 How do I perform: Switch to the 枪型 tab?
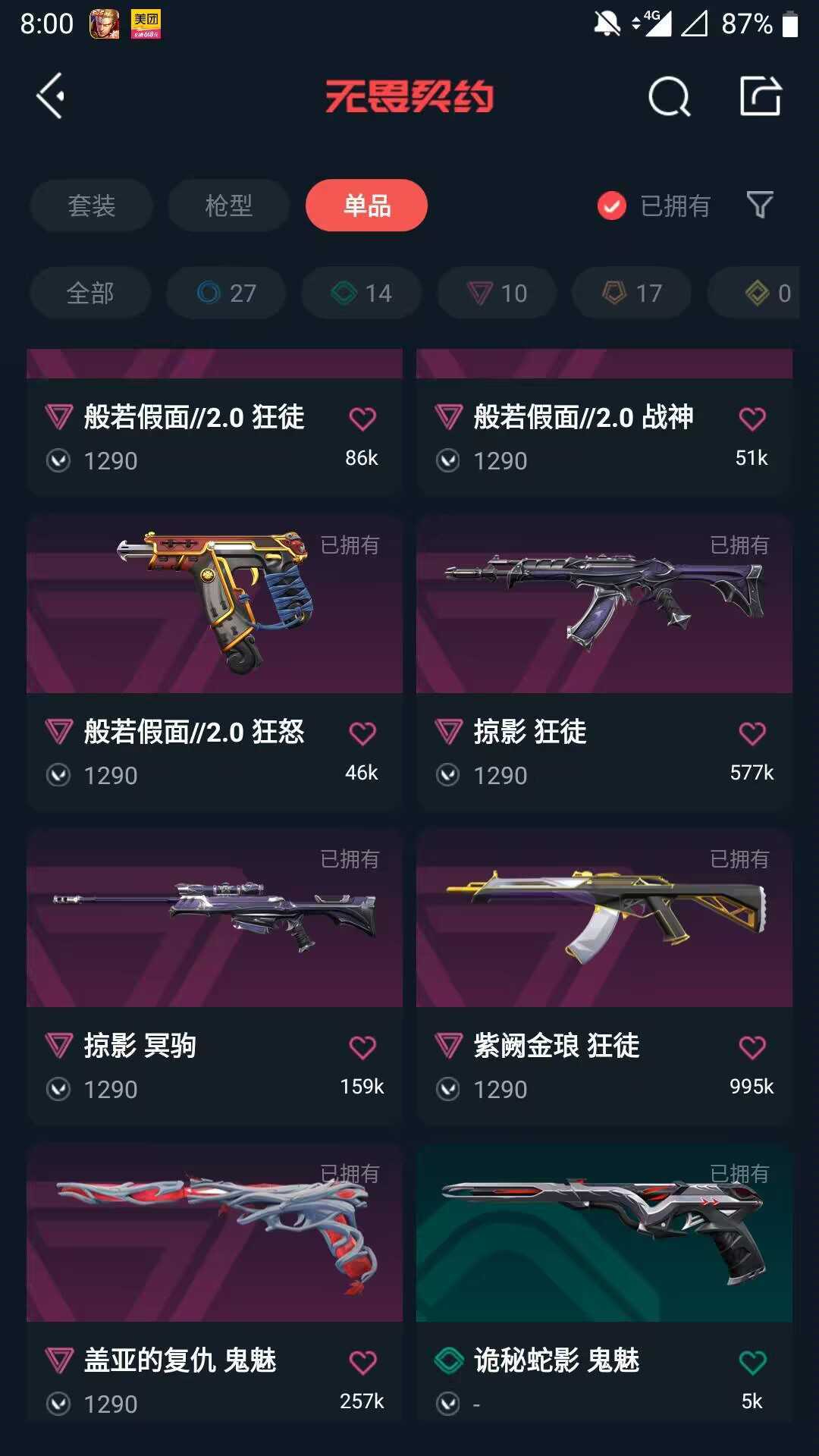[x=229, y=206]
